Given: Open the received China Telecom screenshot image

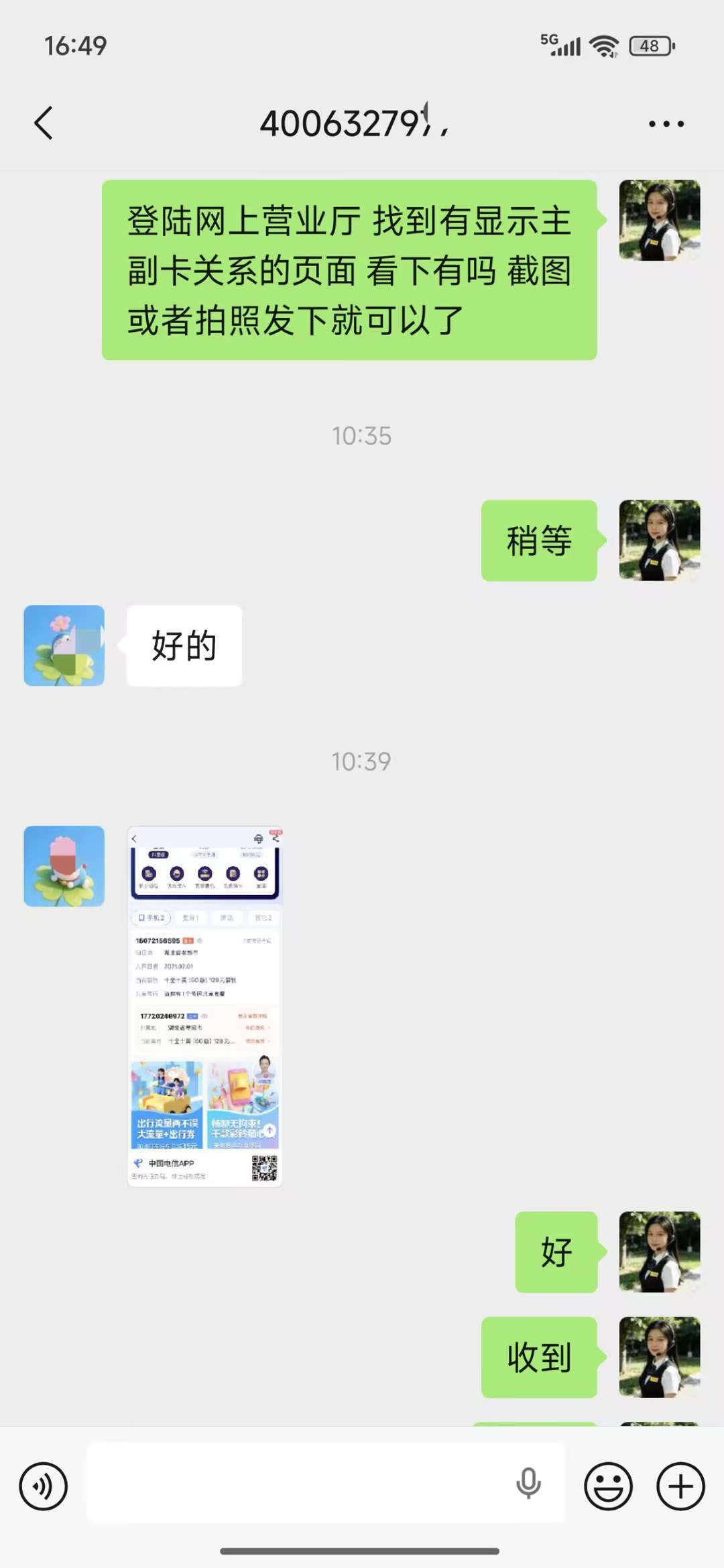Looking at the screenshot, I should tap(204, 1007).
